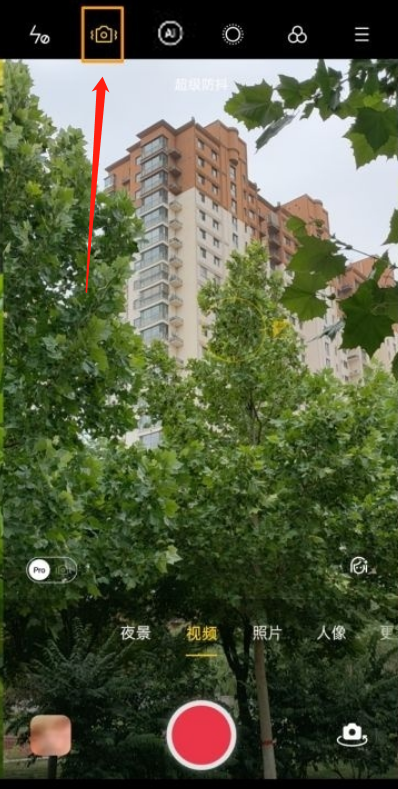Toggle the AI scene icon
Screen dimensions: 398x789
pos(170,34)
